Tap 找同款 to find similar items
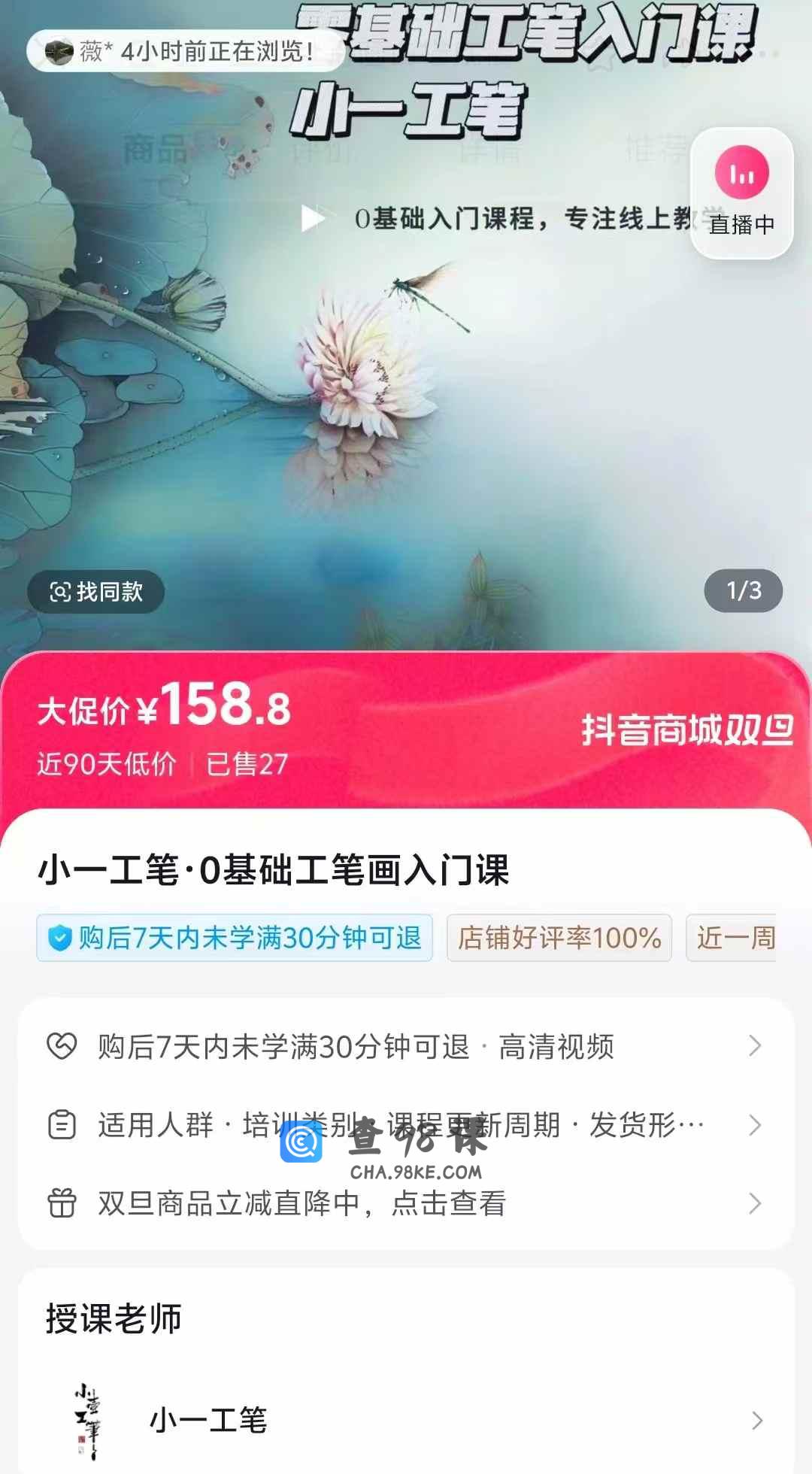The image size is (812, 1474). coord(96,592)
